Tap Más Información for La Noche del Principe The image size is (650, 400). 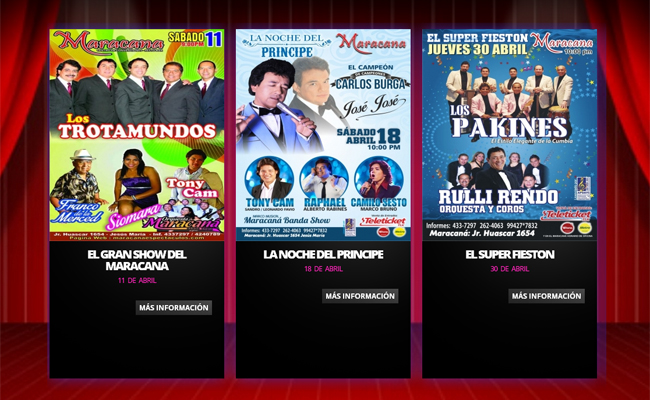pyautogui.click(x=360, y=296)
